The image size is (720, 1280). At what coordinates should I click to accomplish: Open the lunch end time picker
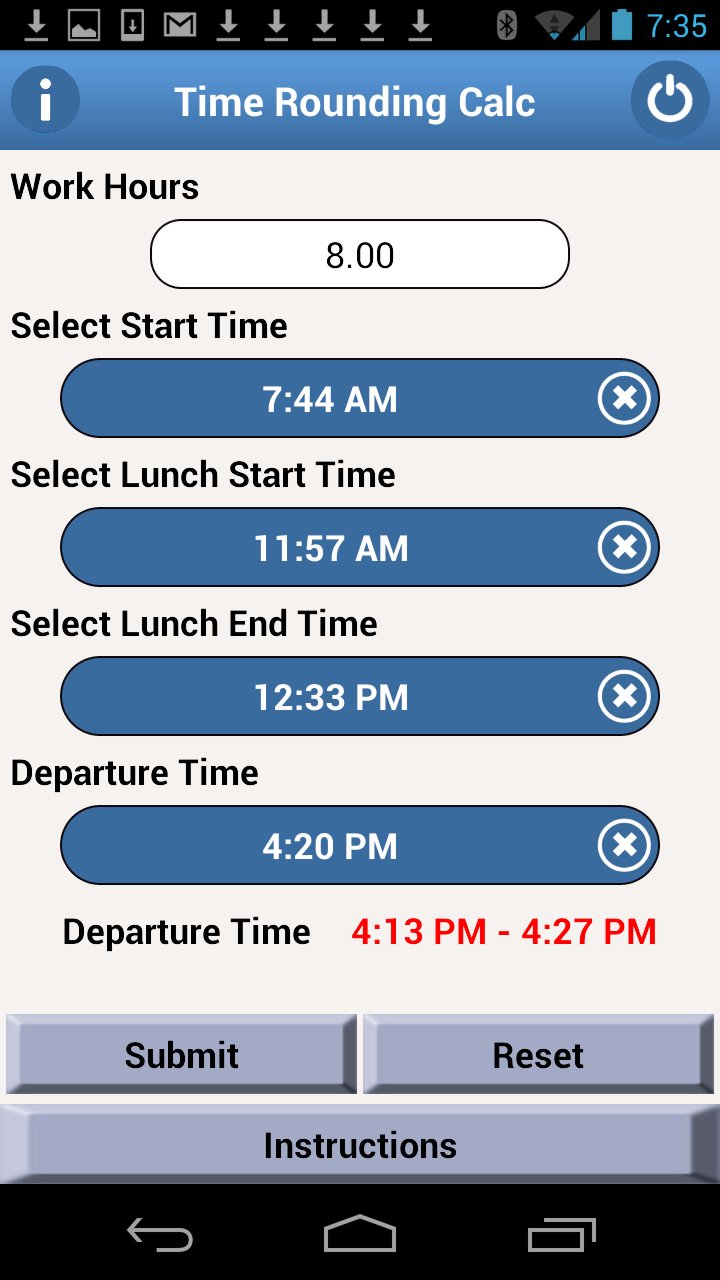click(330, 695)
